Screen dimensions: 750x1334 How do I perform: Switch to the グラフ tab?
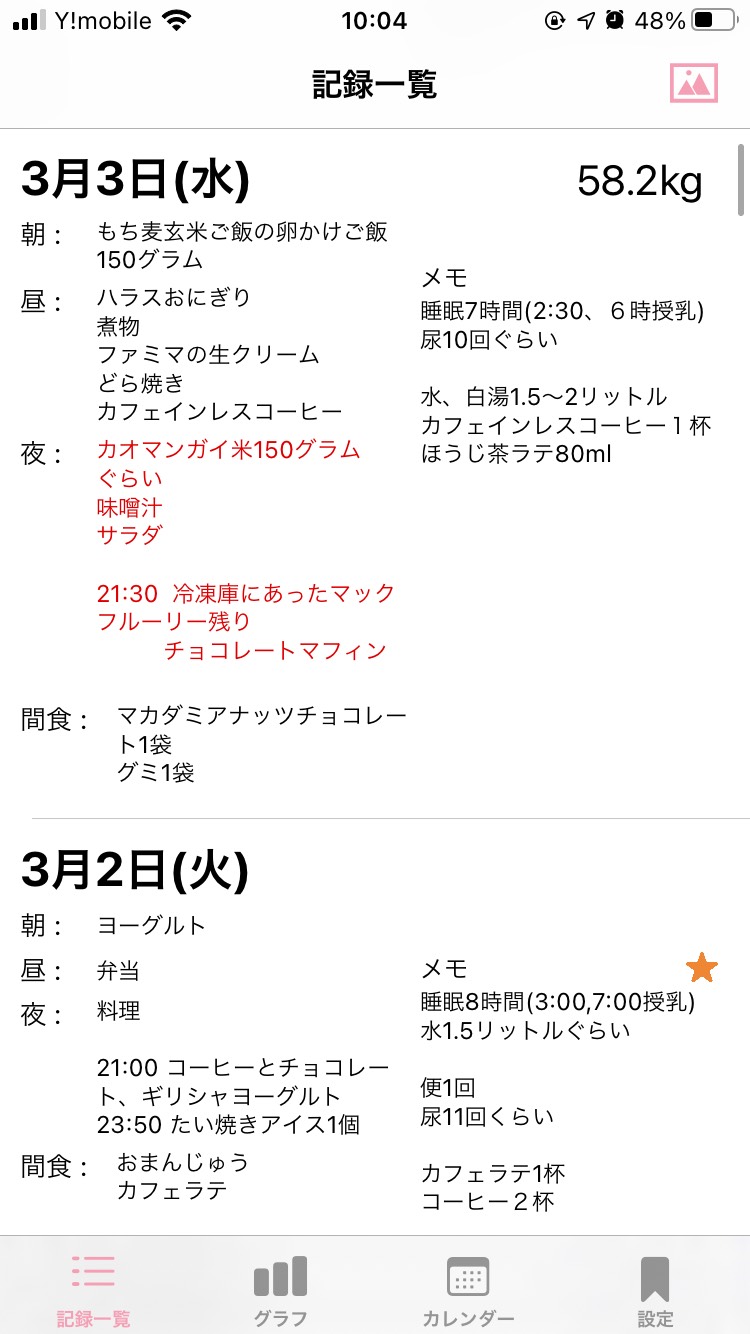pos(280,1290)
